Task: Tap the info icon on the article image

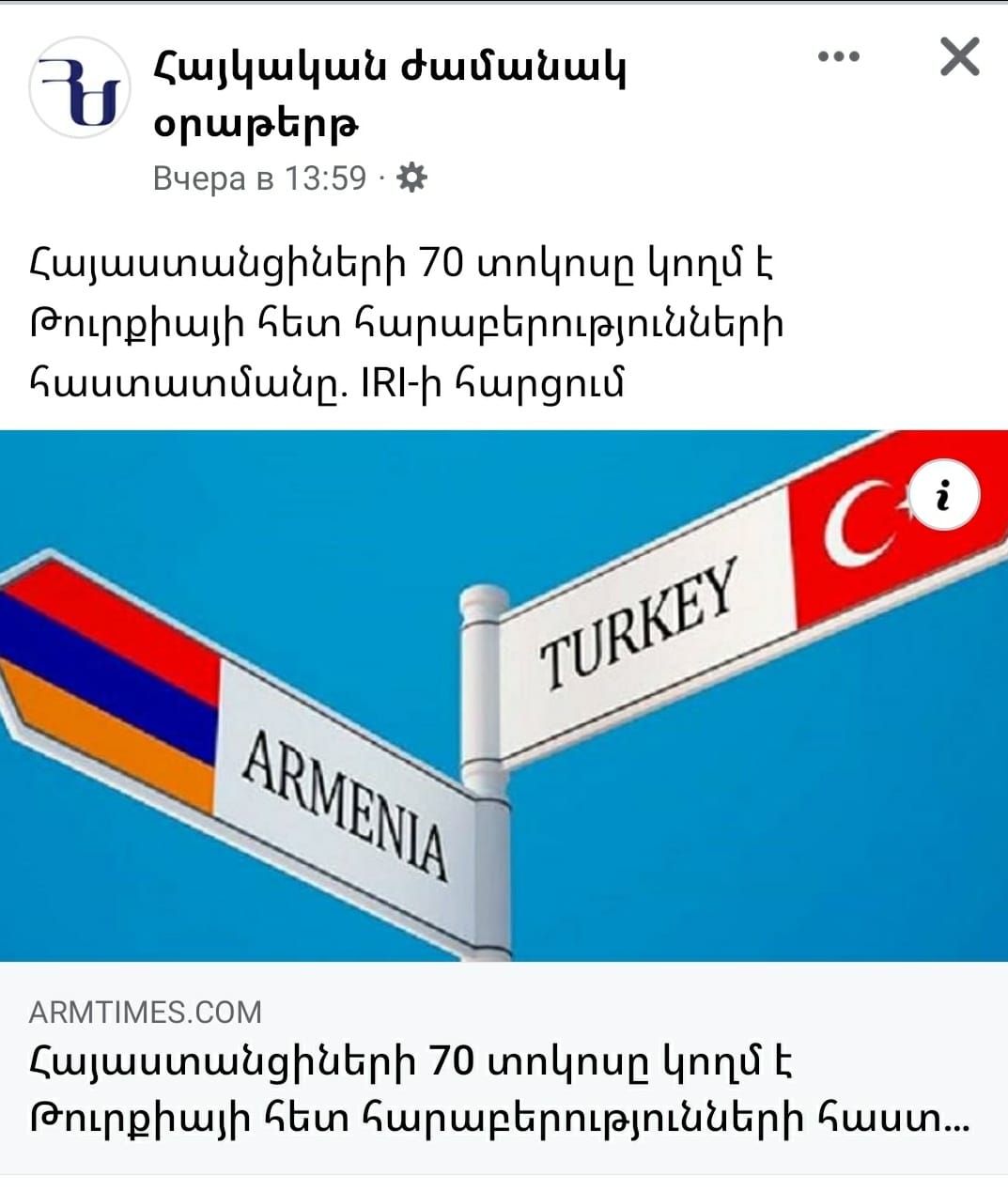Action: [x=943, y=495]
